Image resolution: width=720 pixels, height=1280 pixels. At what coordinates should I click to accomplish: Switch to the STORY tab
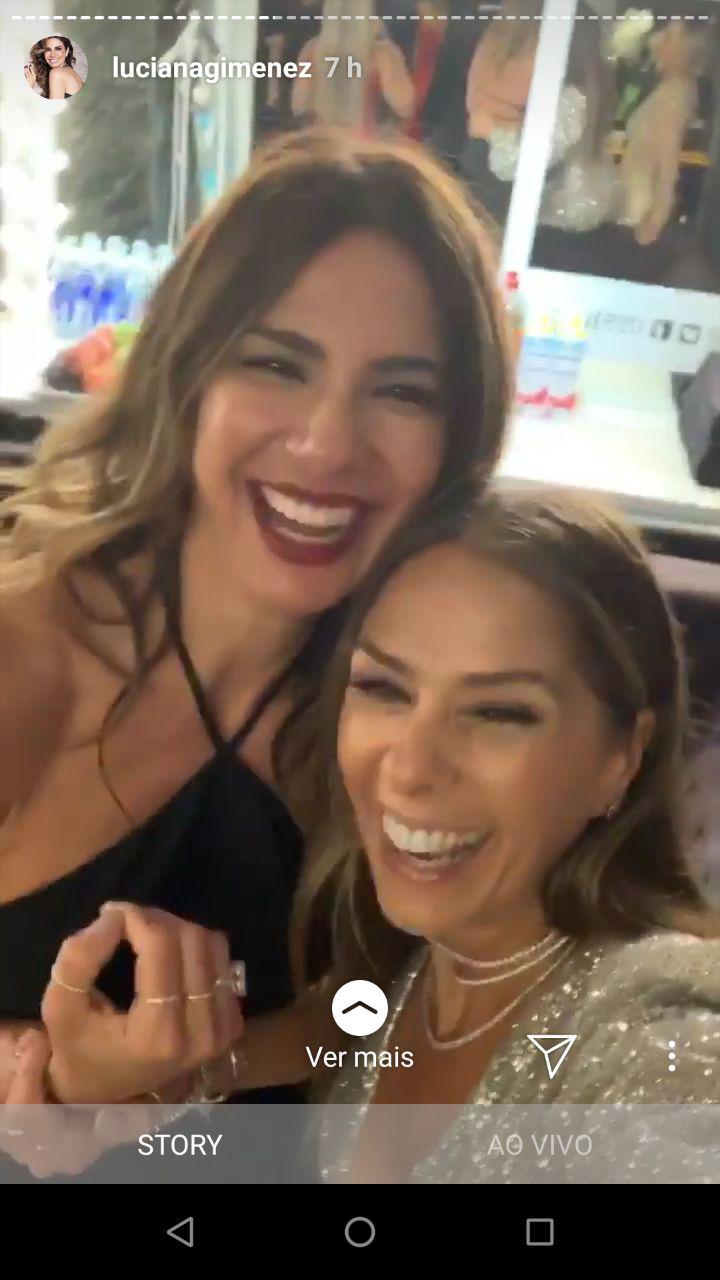coord(180,1145)
